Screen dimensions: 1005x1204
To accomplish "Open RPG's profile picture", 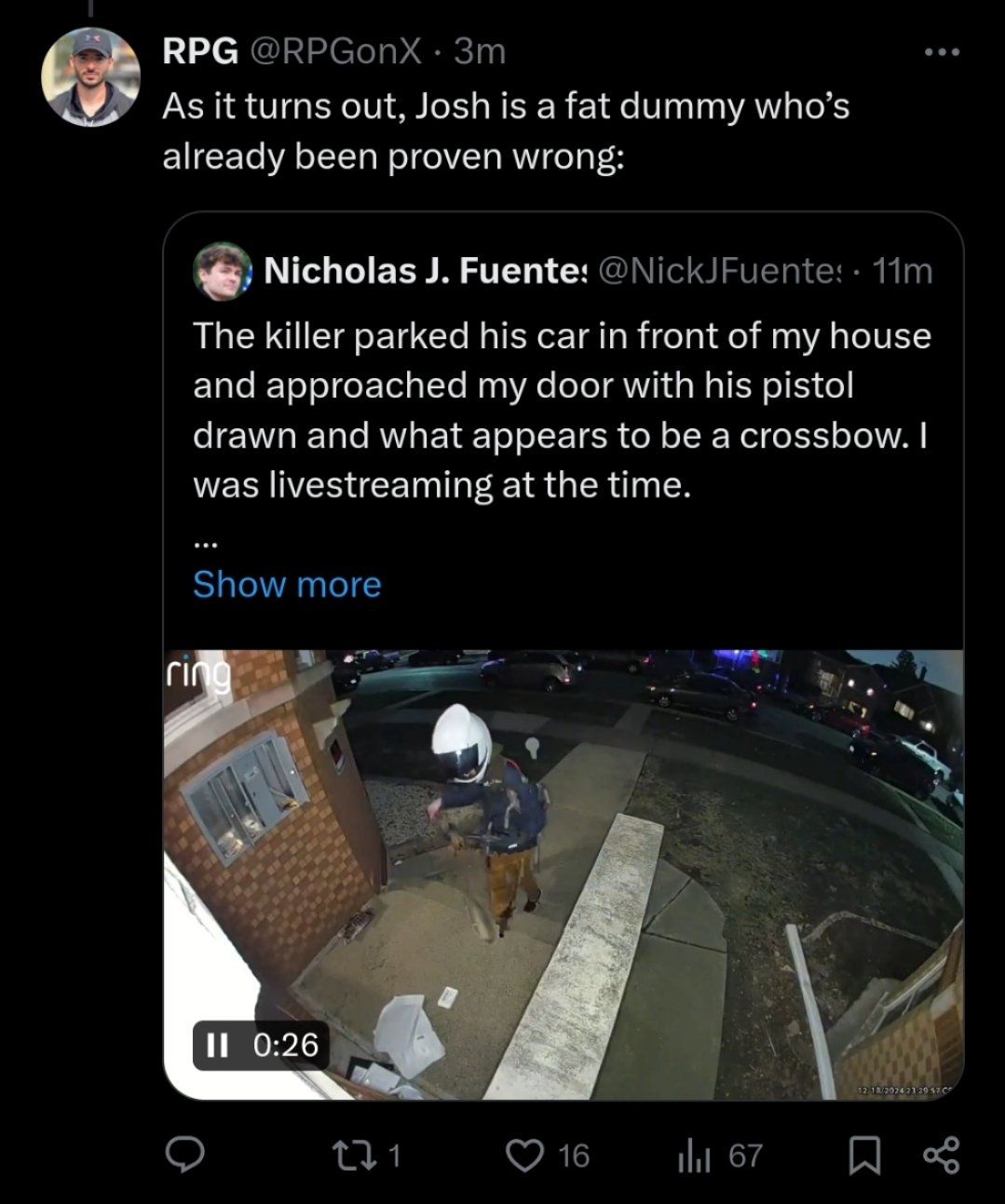I will tap(90, 76).
